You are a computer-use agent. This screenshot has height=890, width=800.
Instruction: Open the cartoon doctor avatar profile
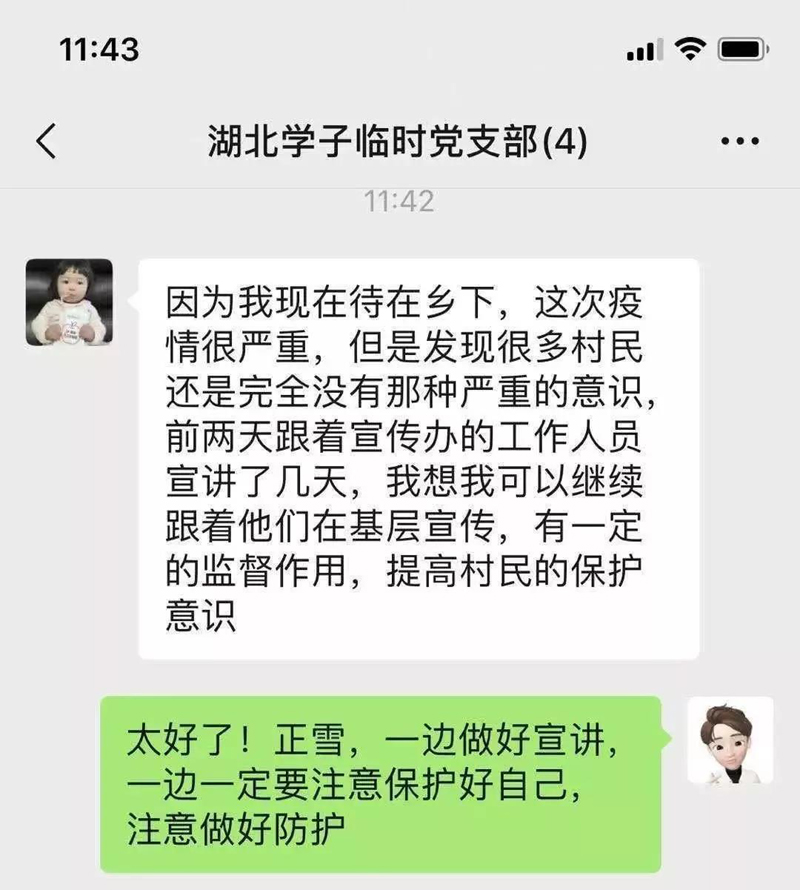coord(730,740)
